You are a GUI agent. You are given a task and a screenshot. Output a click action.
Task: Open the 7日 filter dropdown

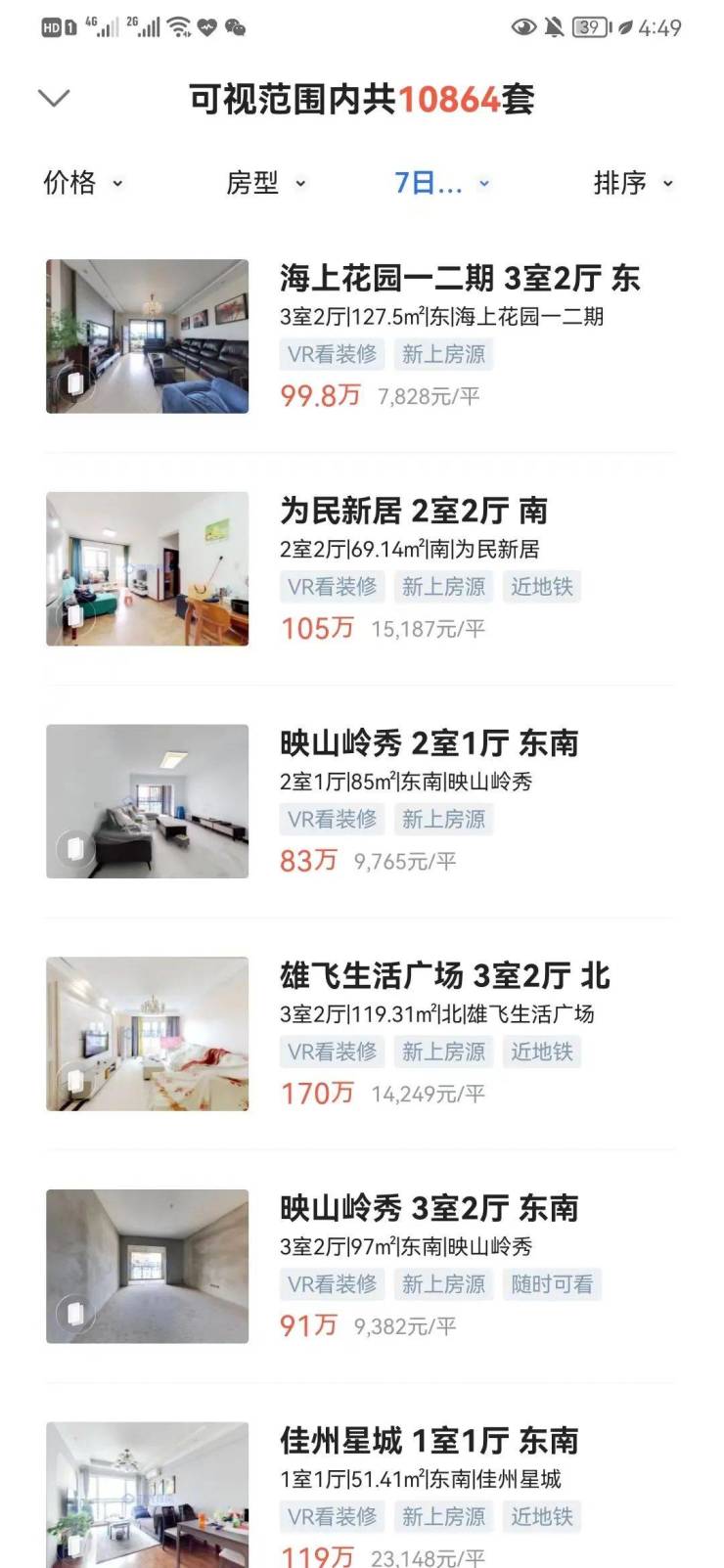[440, 183]
